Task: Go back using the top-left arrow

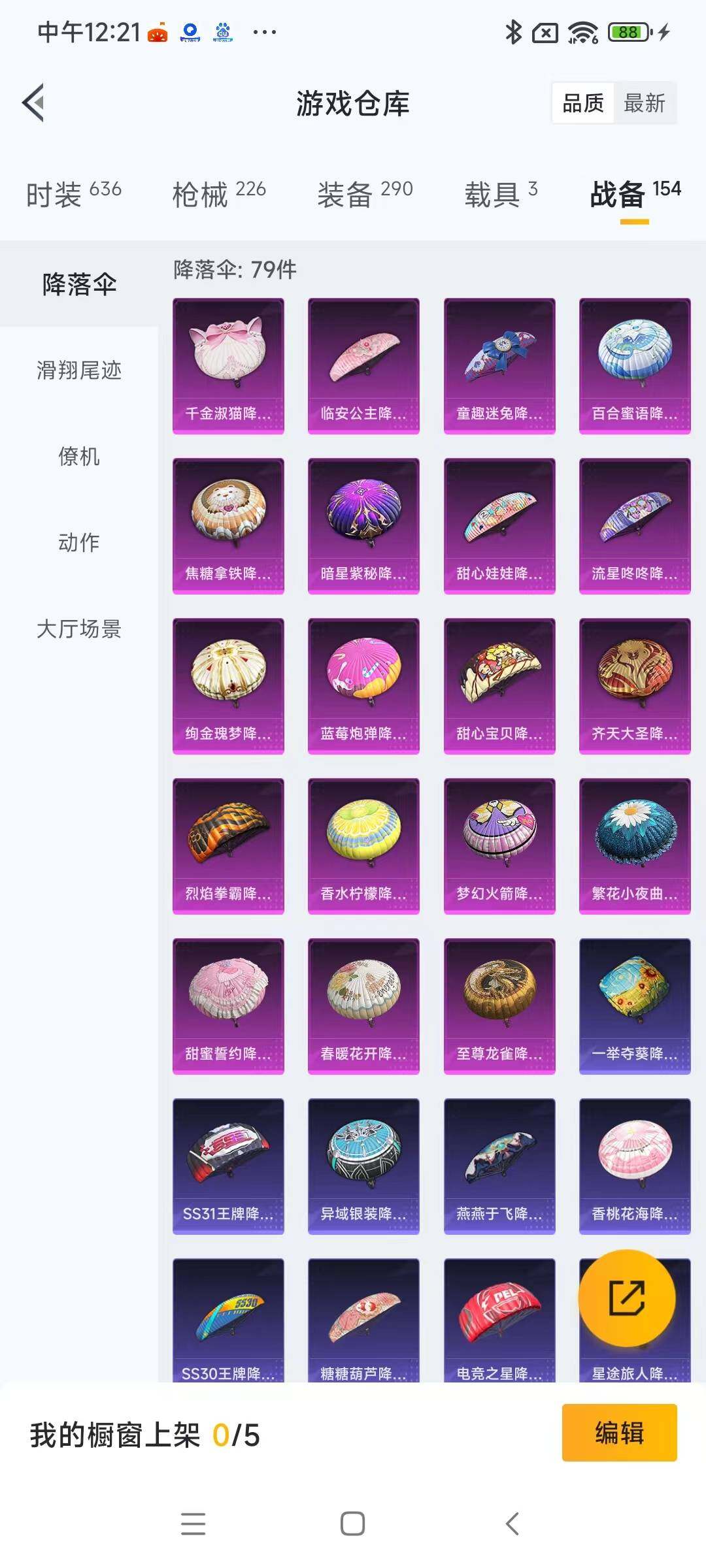Action: tap(33, 103)
